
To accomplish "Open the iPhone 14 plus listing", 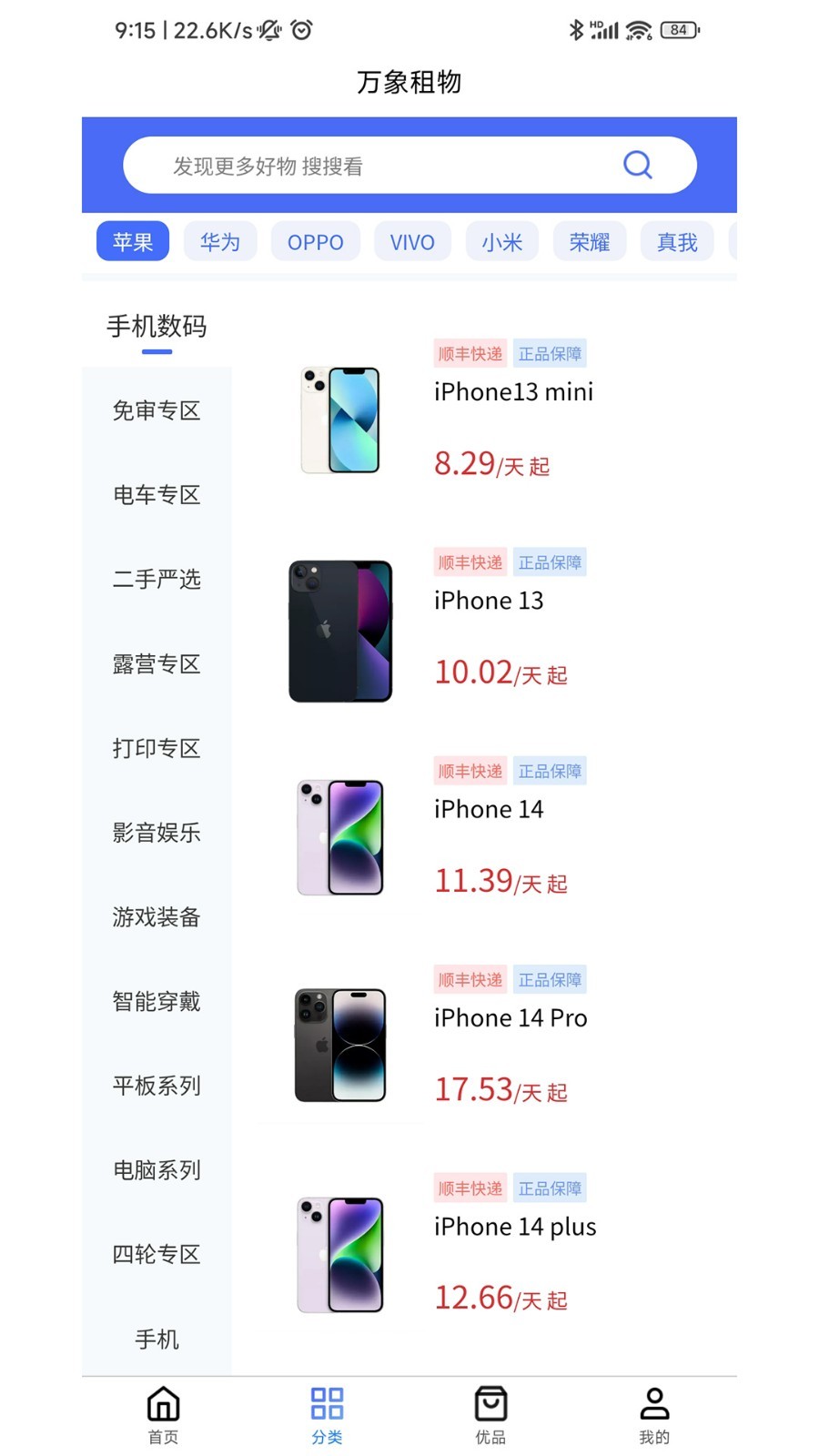I will coord(514,1226).
